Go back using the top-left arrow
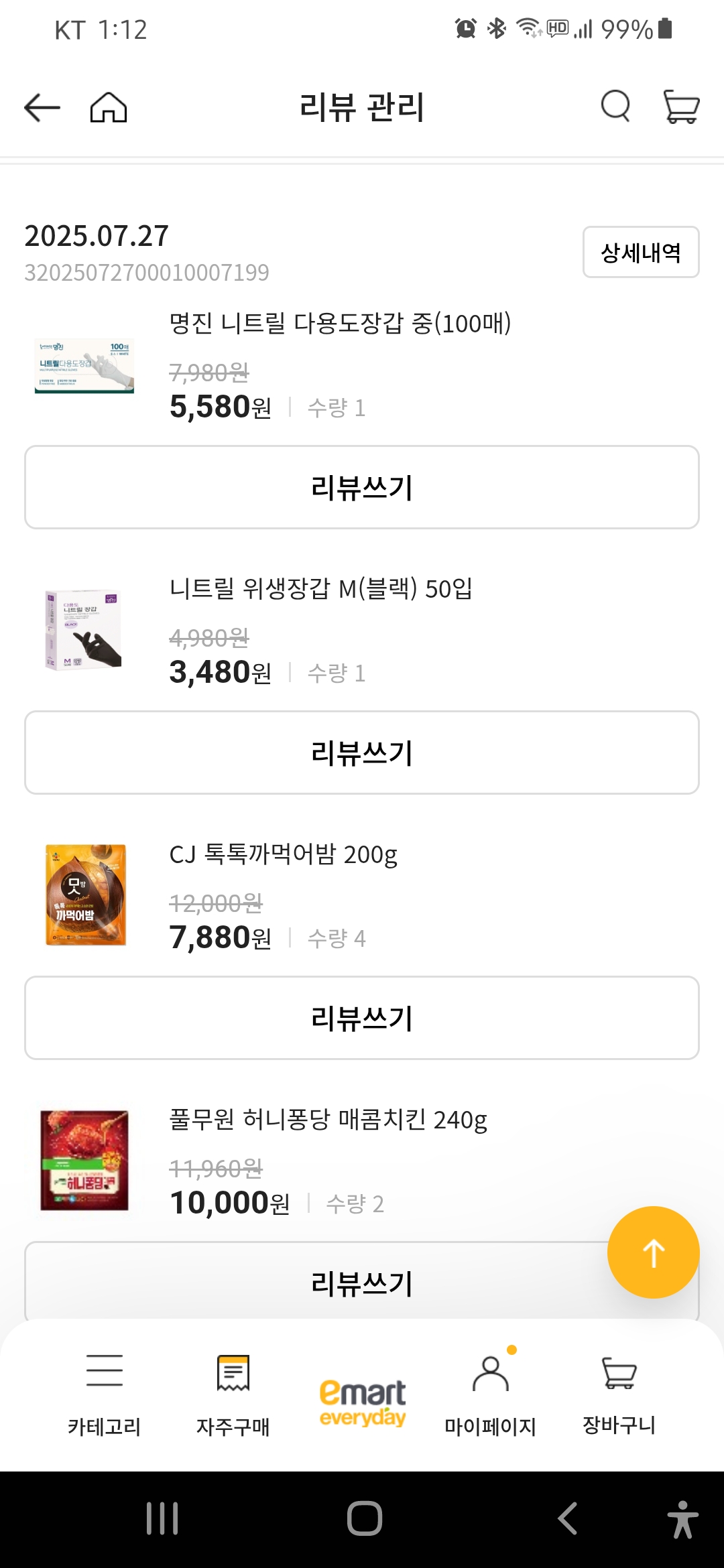Viewport: 724px width, 1568px height. coord(40,106)
